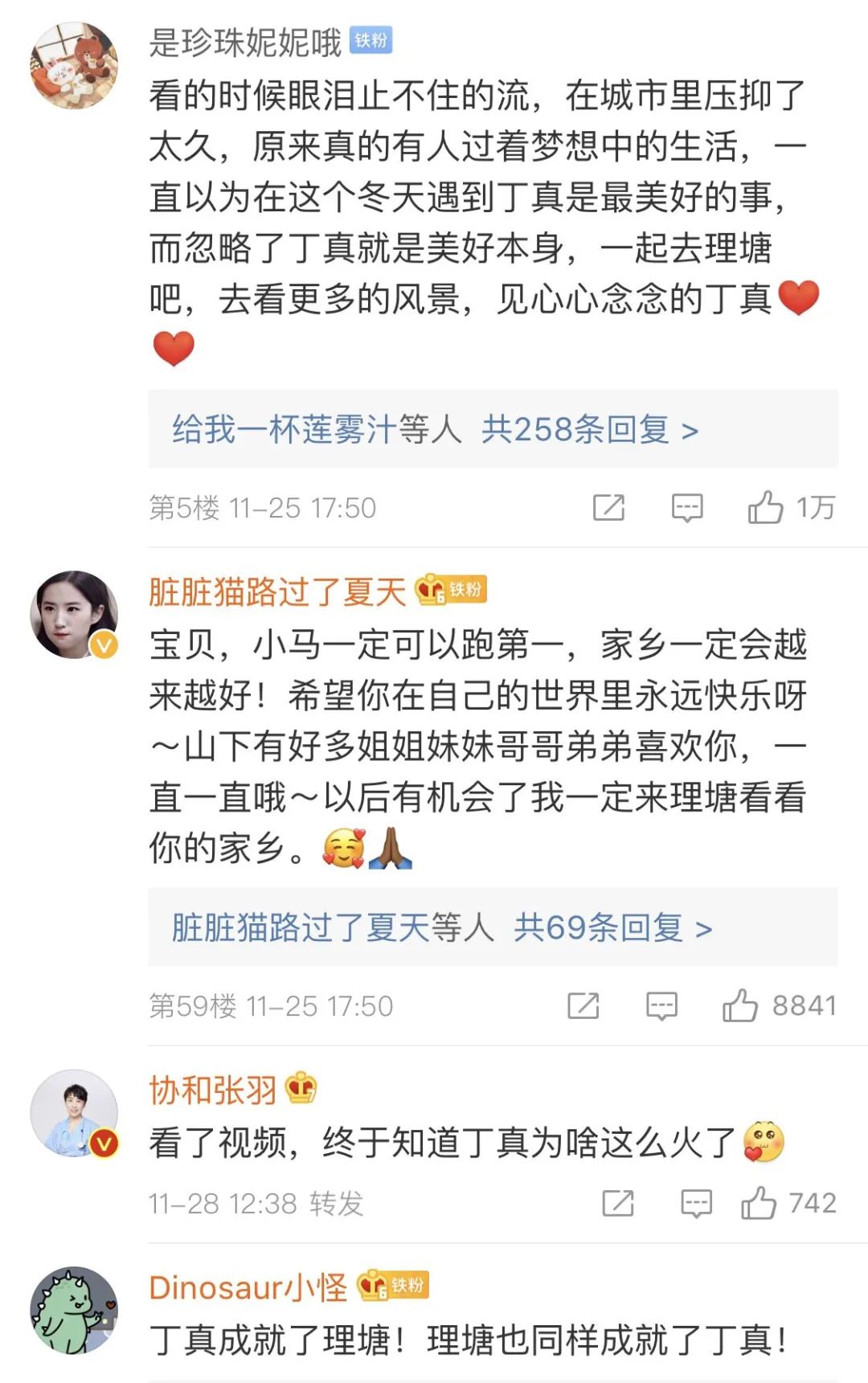This screenshot has width=868, height=1383.
Task: Open 是珍珠妮妮哦's profile avatar
Action: [74, 65]
